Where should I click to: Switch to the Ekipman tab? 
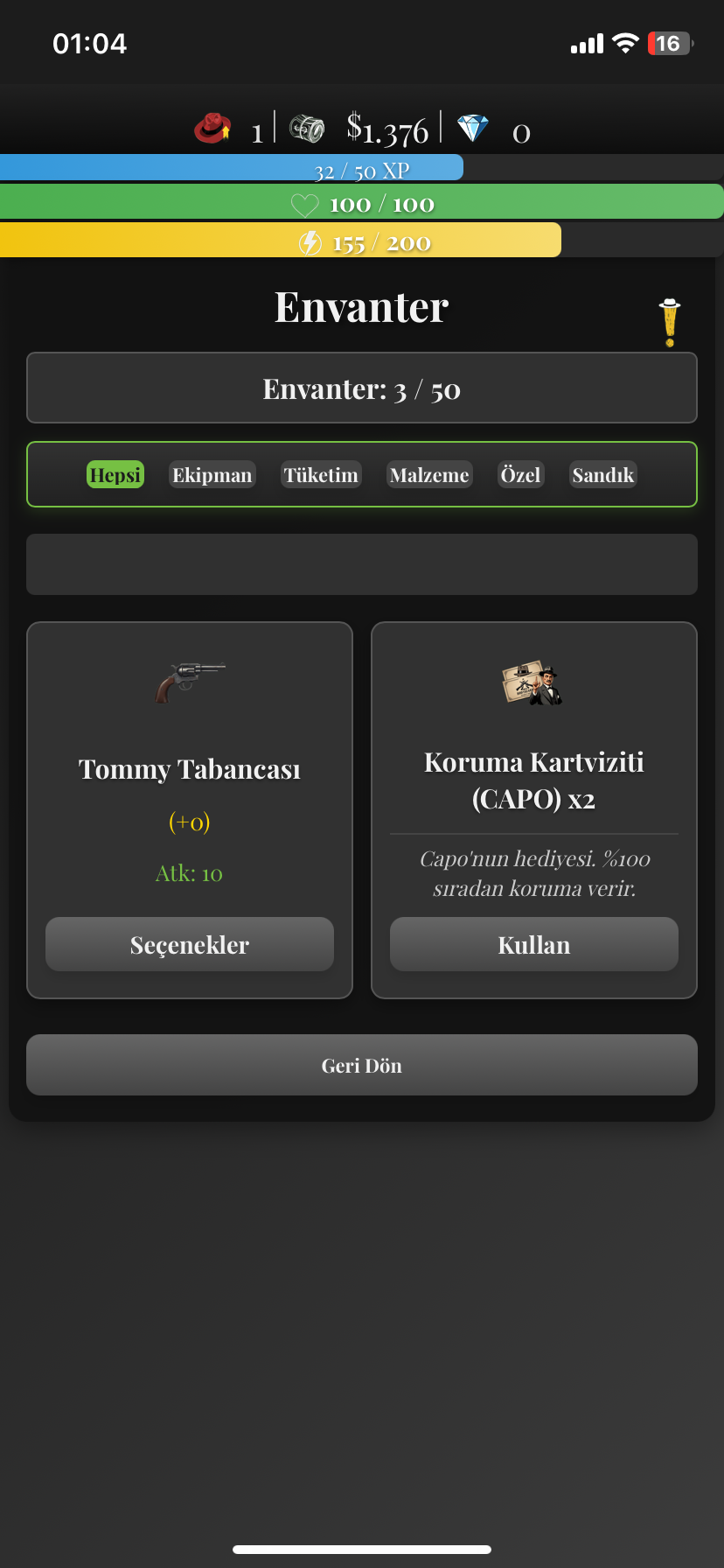tap(212, 475)
